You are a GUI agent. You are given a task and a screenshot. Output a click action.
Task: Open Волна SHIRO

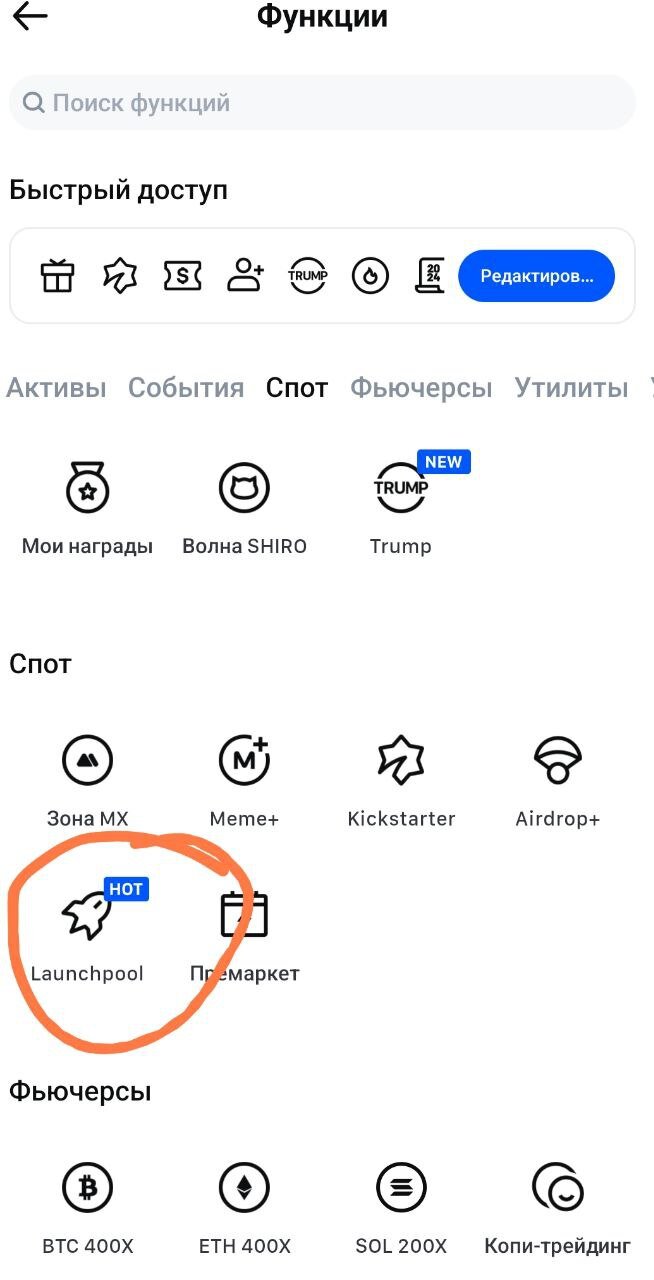244,507
